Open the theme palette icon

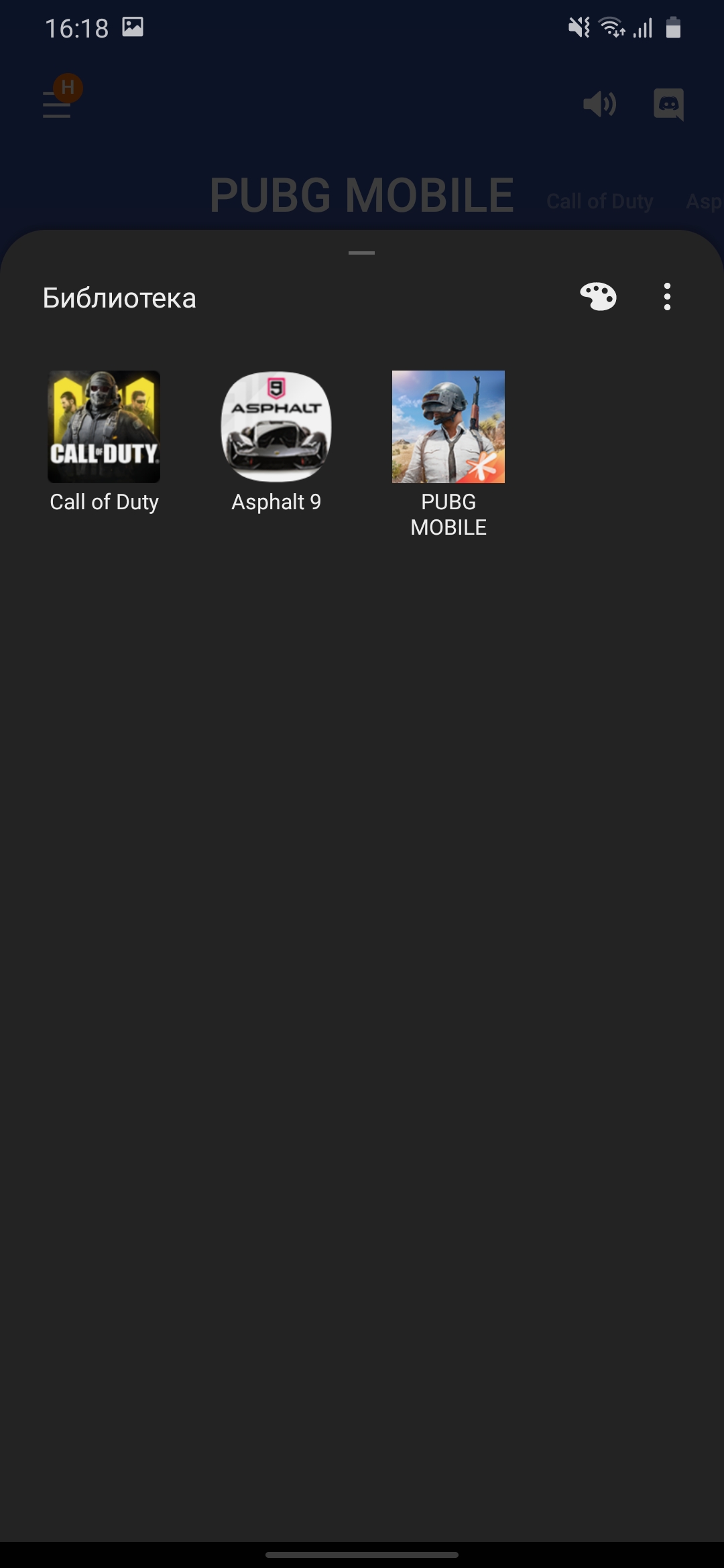[598, 297]
